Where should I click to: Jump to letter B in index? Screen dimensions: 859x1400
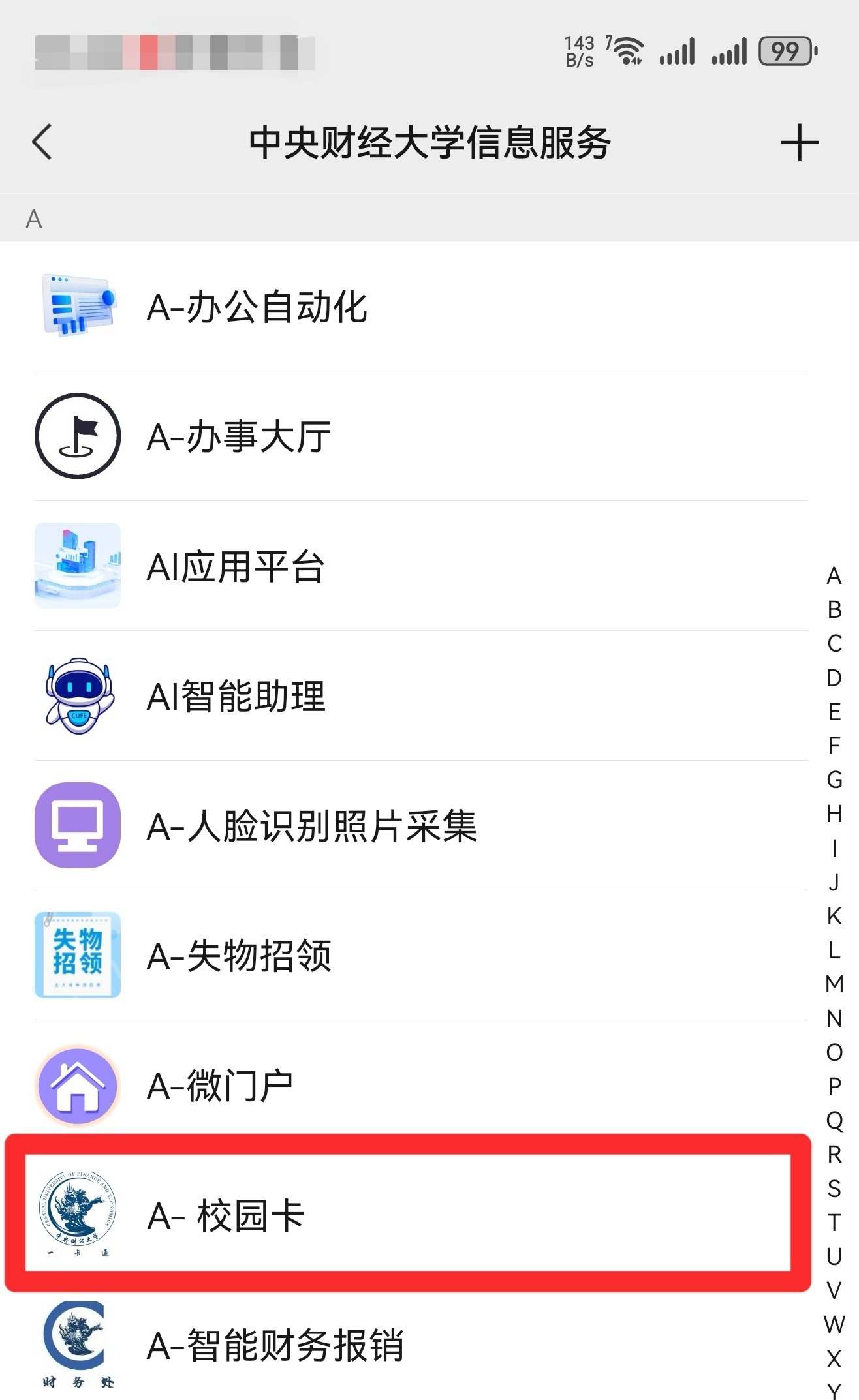(x=834, y=610)
